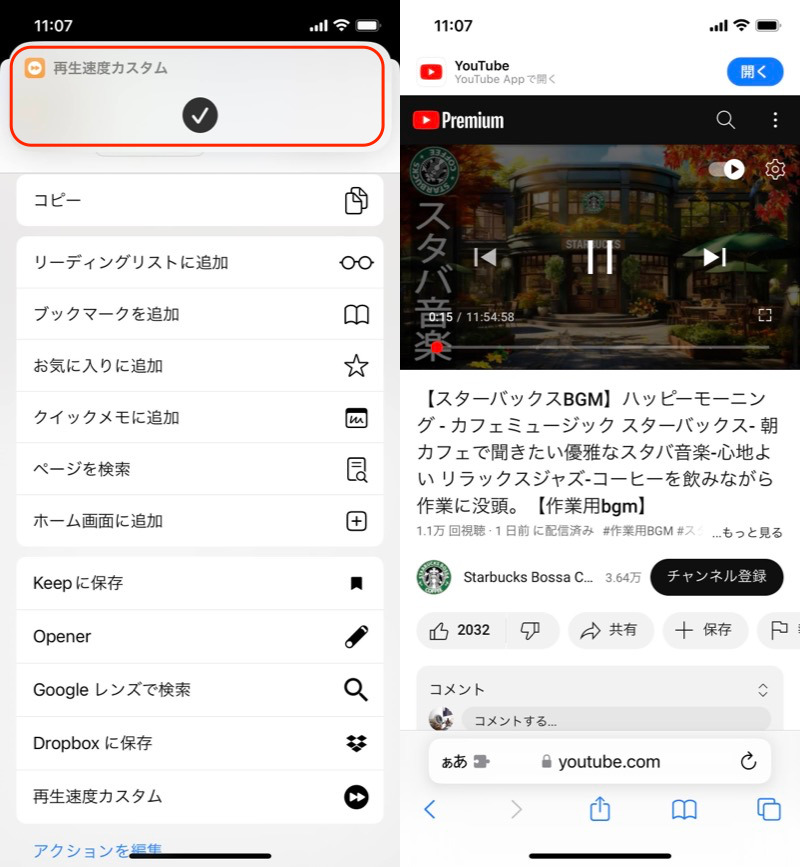Viewport: 800px width, 867px height.
Task: Choose お気に入りに追加
Action: pyautogui.click(x=200, y=366)
